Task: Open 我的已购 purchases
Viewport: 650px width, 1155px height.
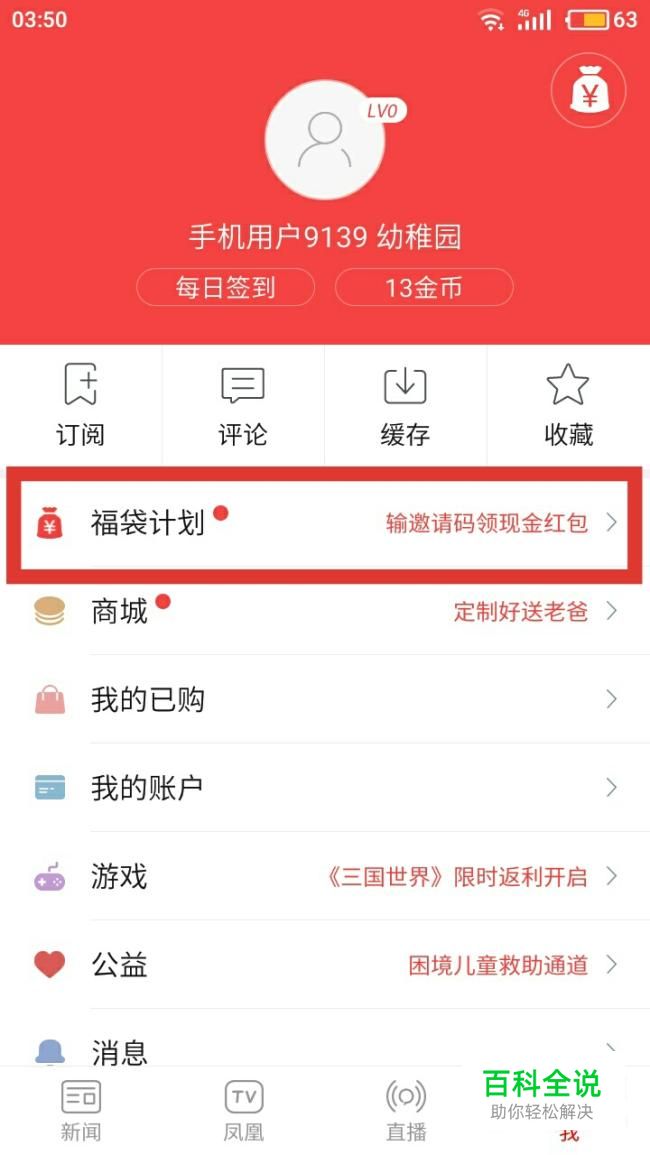Action: [325, 699]
